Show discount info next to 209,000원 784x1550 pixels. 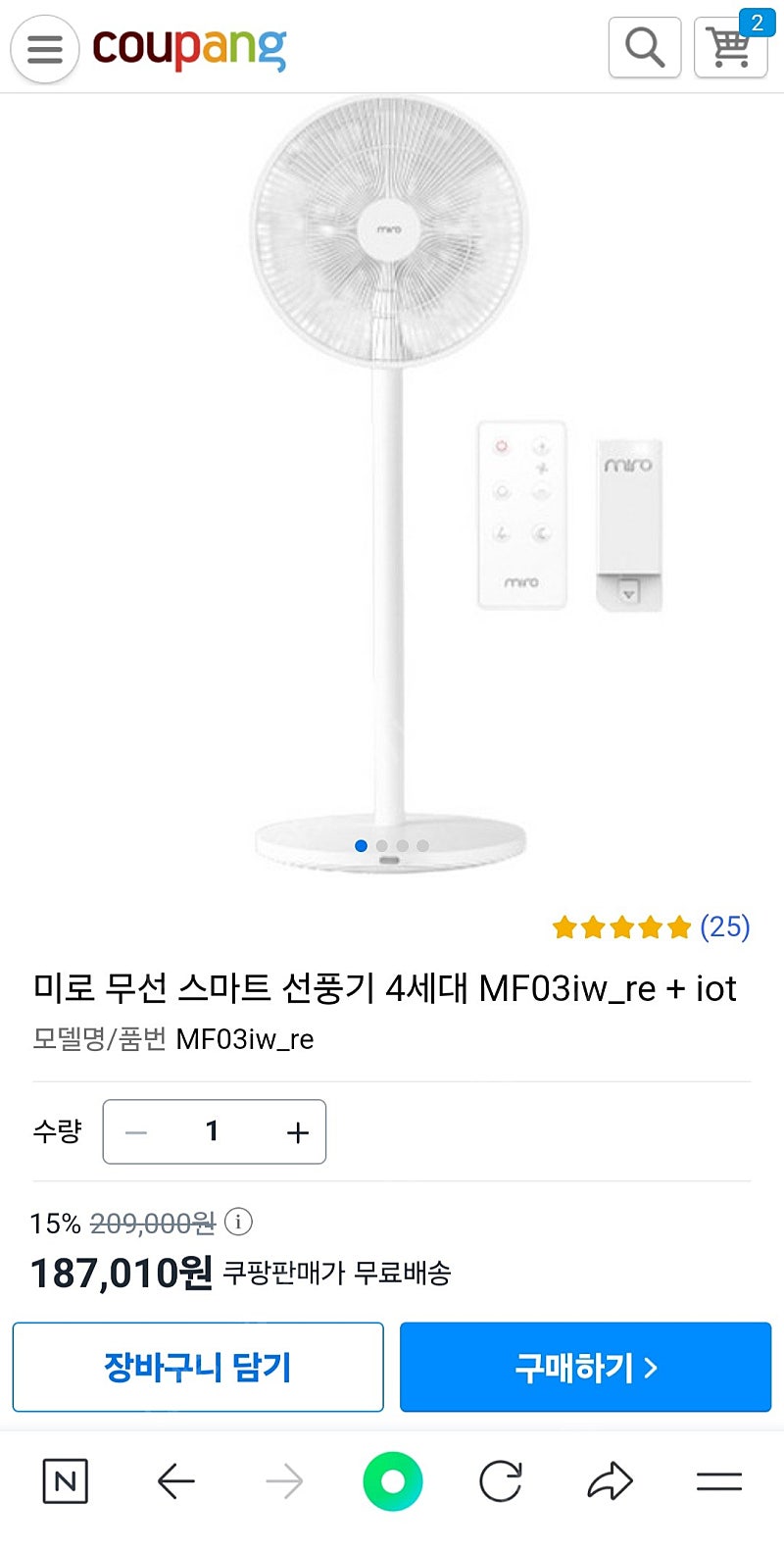click(x=238, y=1222)
